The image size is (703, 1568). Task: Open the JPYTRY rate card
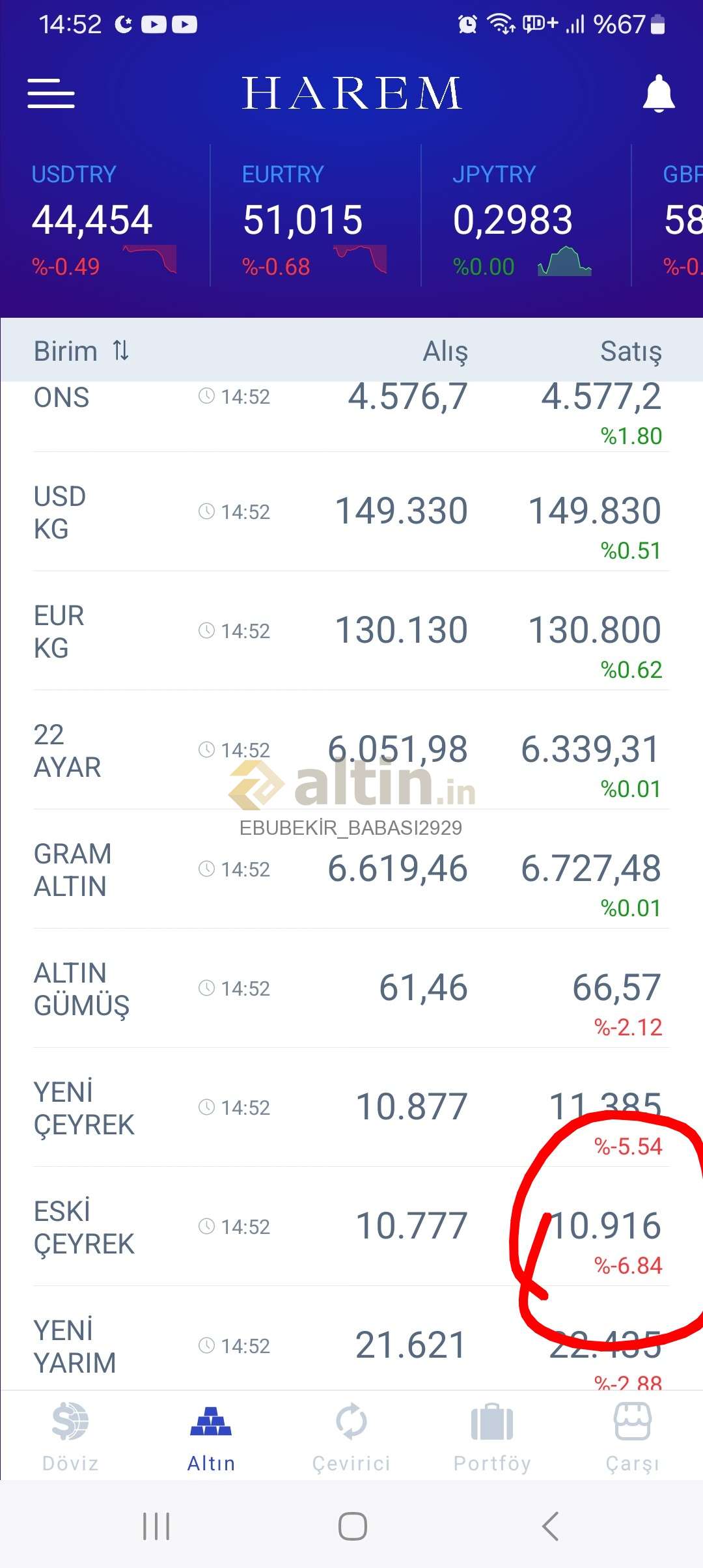(525, 219)
